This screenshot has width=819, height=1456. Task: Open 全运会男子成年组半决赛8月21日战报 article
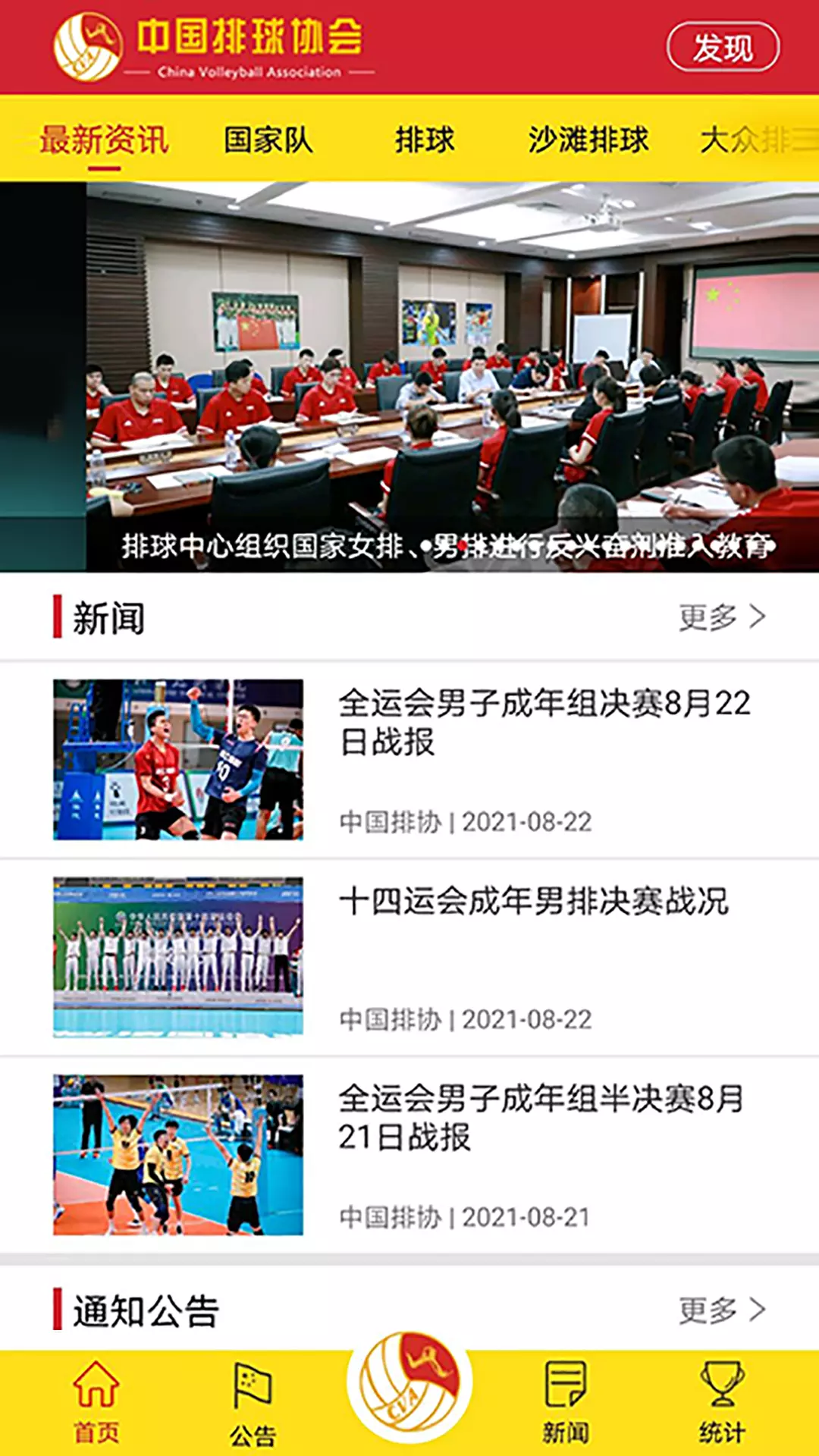[x=409, y=1154]
